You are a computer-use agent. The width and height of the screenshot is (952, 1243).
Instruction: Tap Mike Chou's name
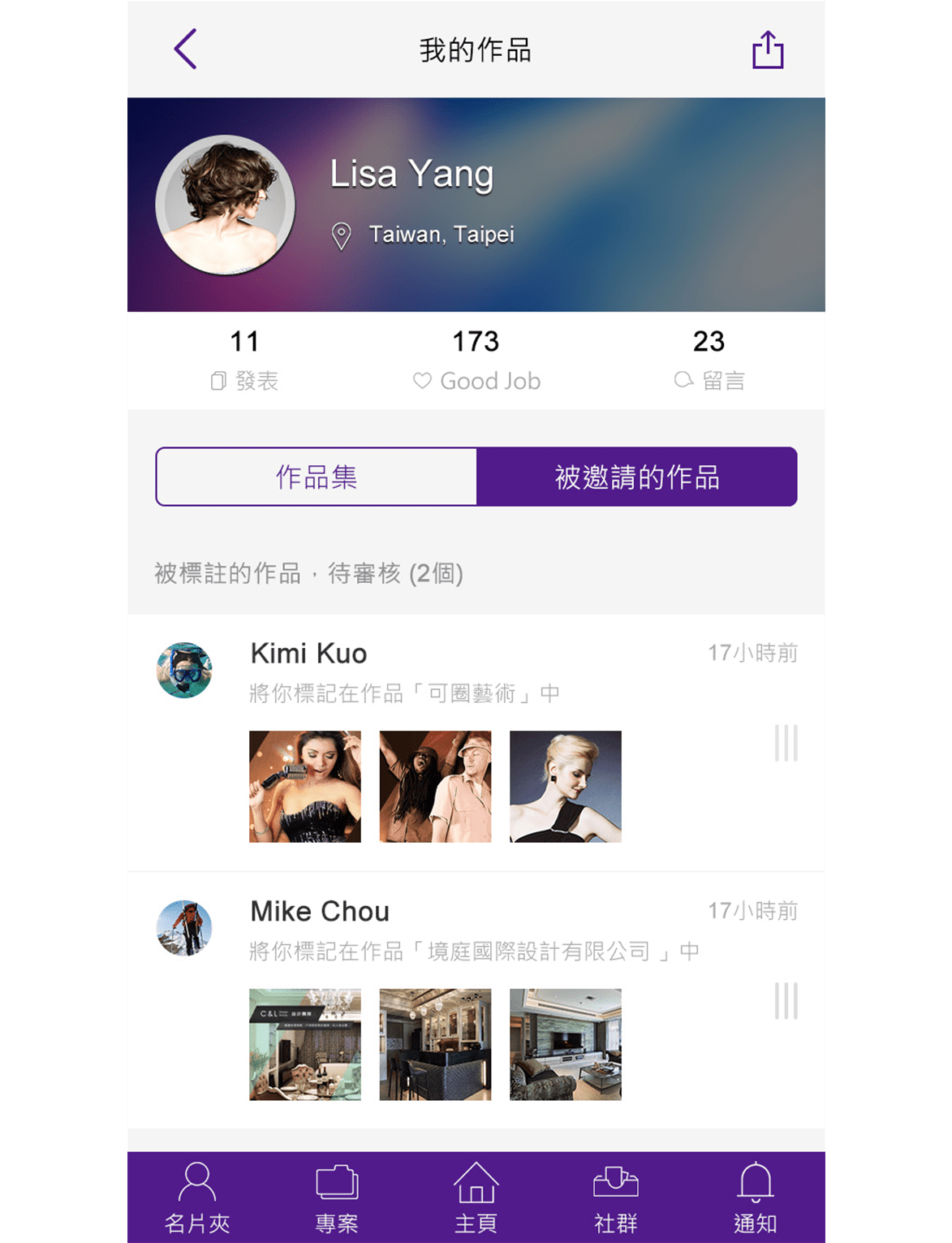pyautogui.click(x=319, y=910)
